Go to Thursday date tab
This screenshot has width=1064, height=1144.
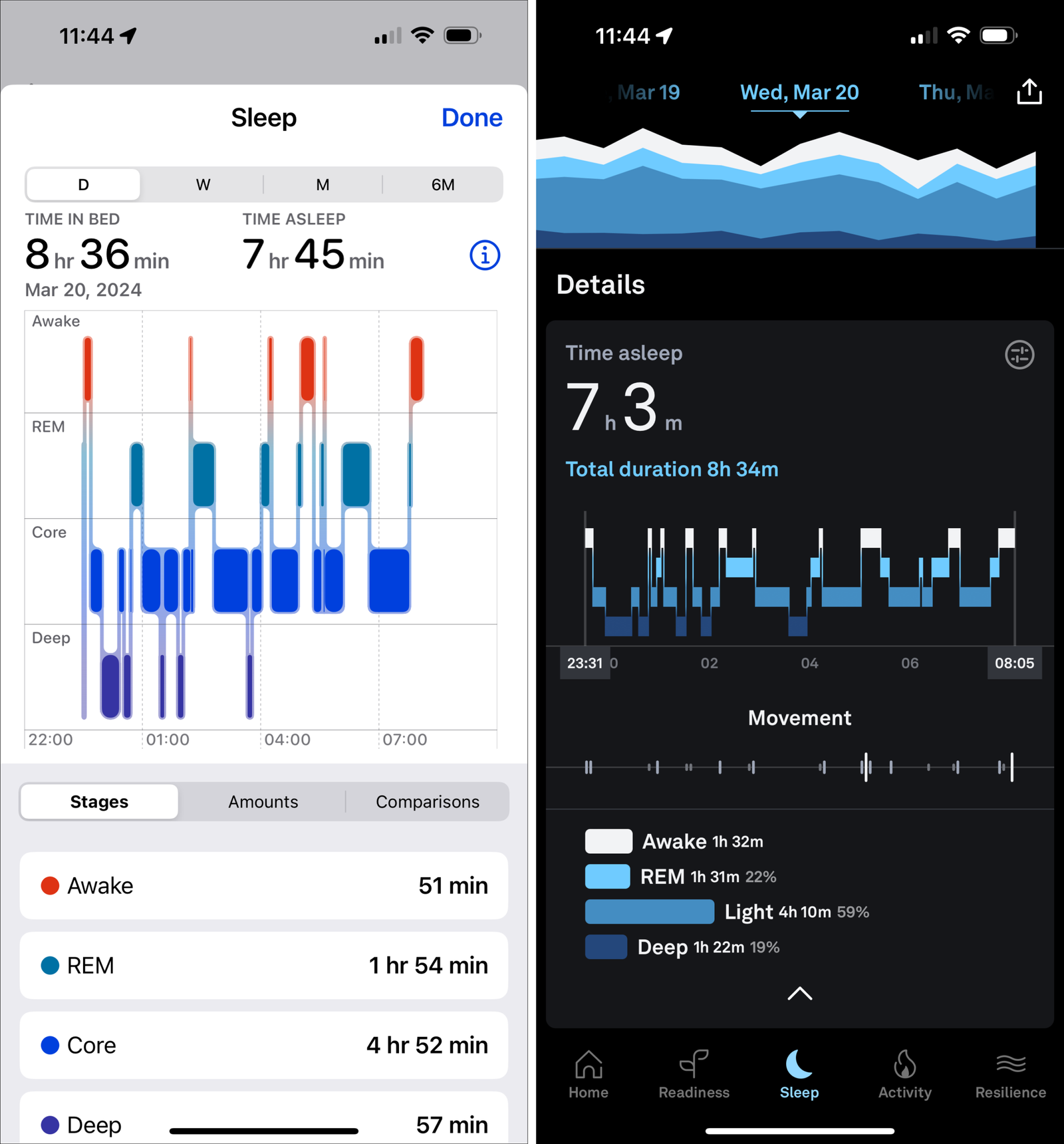[x=956, y=92]
